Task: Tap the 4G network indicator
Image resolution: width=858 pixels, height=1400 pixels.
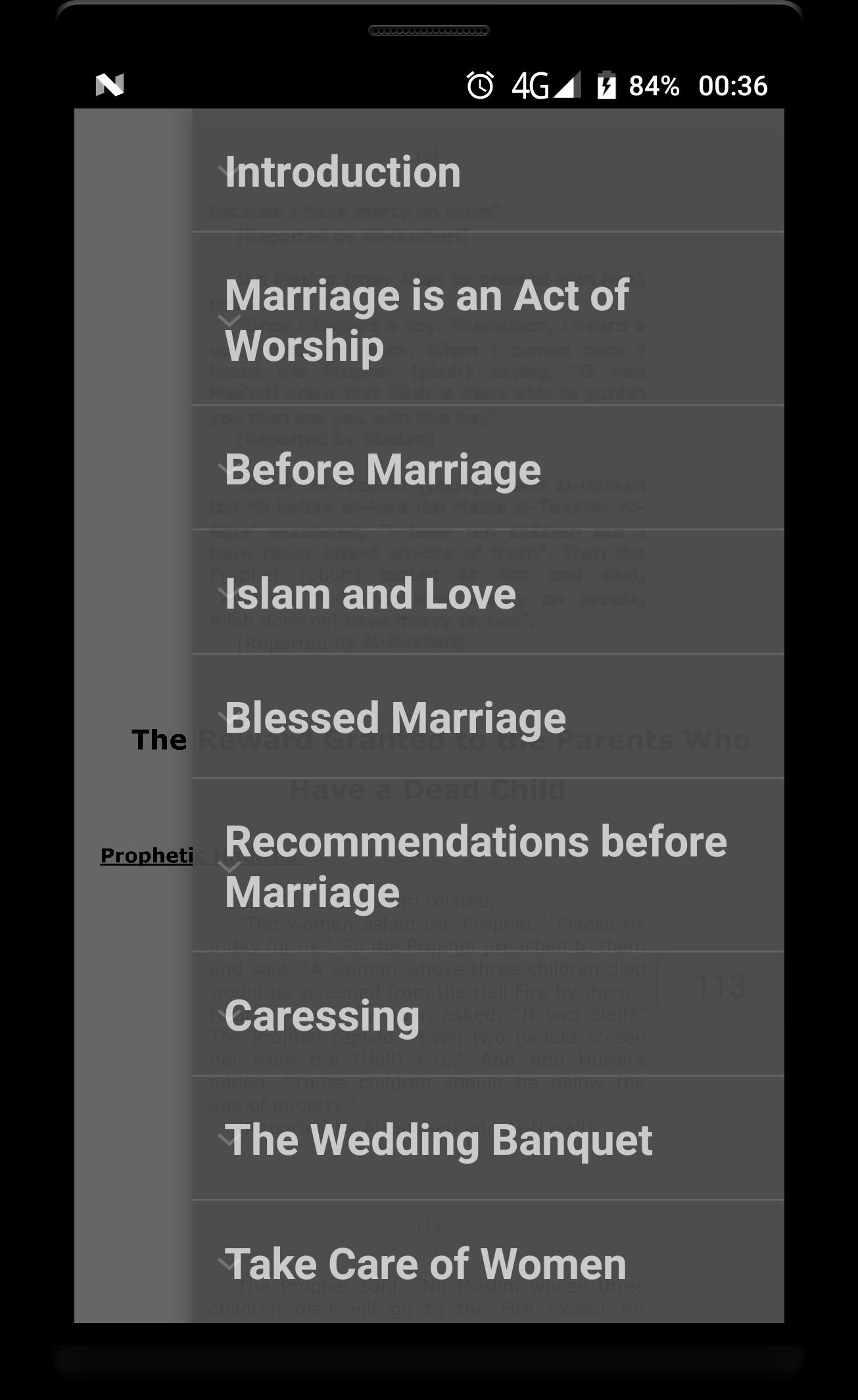Action: 533,83
